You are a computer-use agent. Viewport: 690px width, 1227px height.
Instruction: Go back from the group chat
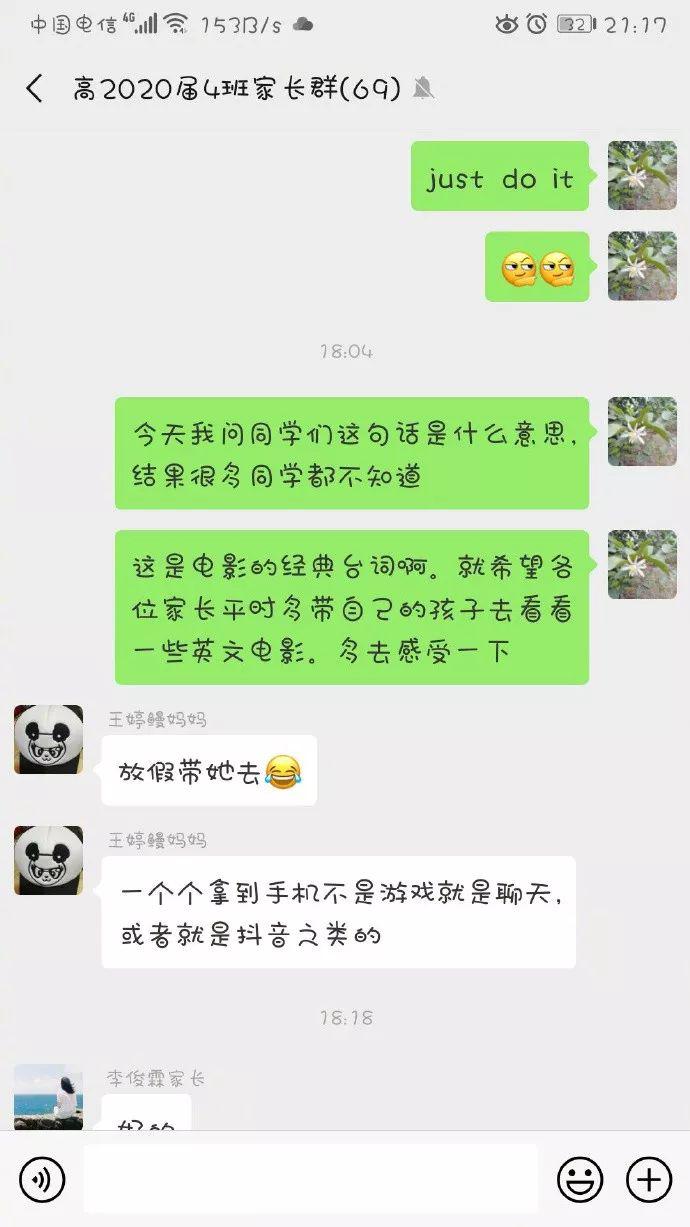35,89
